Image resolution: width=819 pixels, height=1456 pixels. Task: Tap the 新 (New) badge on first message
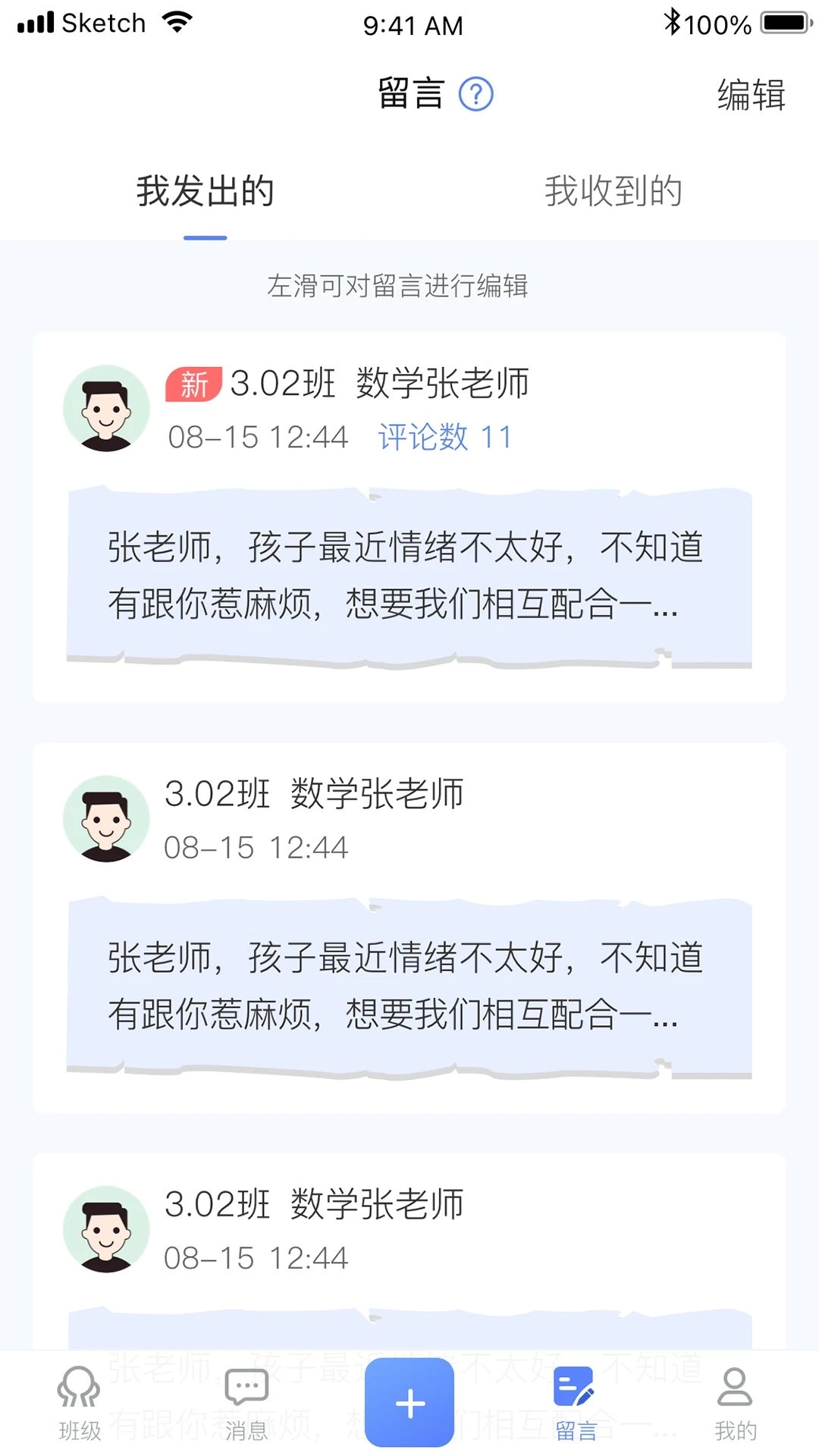(x=192, y=384)
